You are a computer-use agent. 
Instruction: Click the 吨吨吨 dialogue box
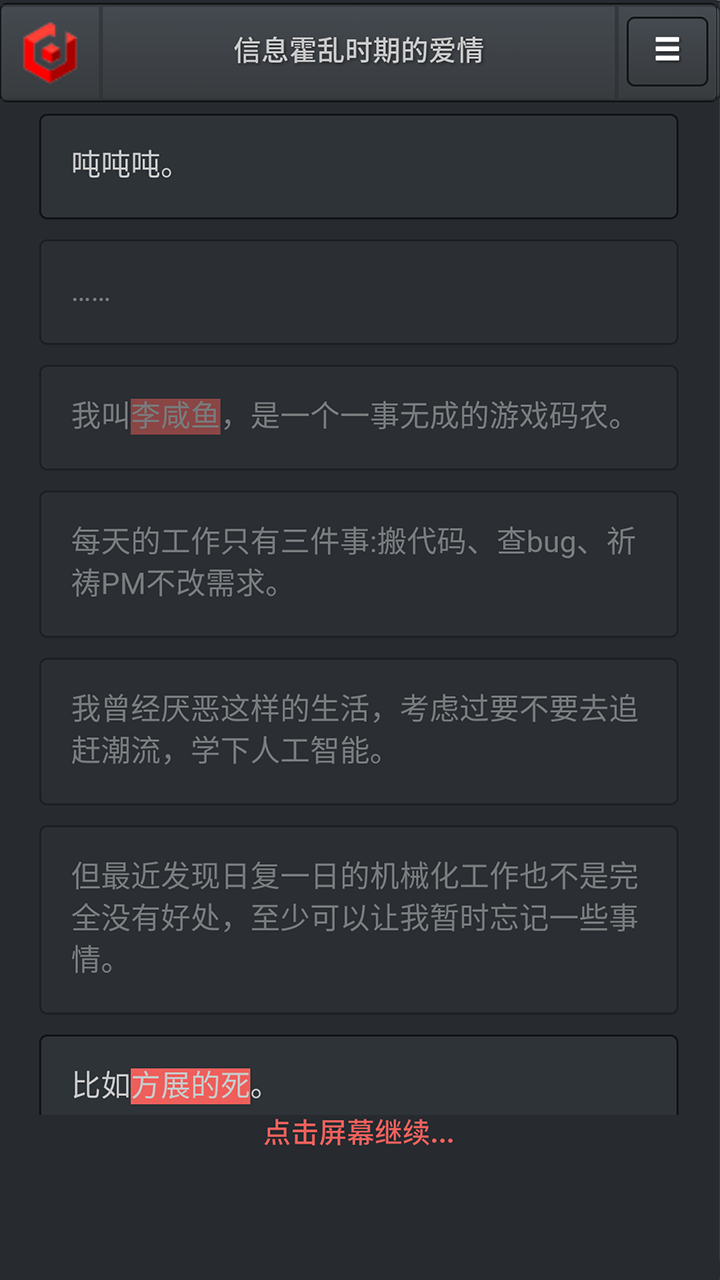[x=358, y=166]
